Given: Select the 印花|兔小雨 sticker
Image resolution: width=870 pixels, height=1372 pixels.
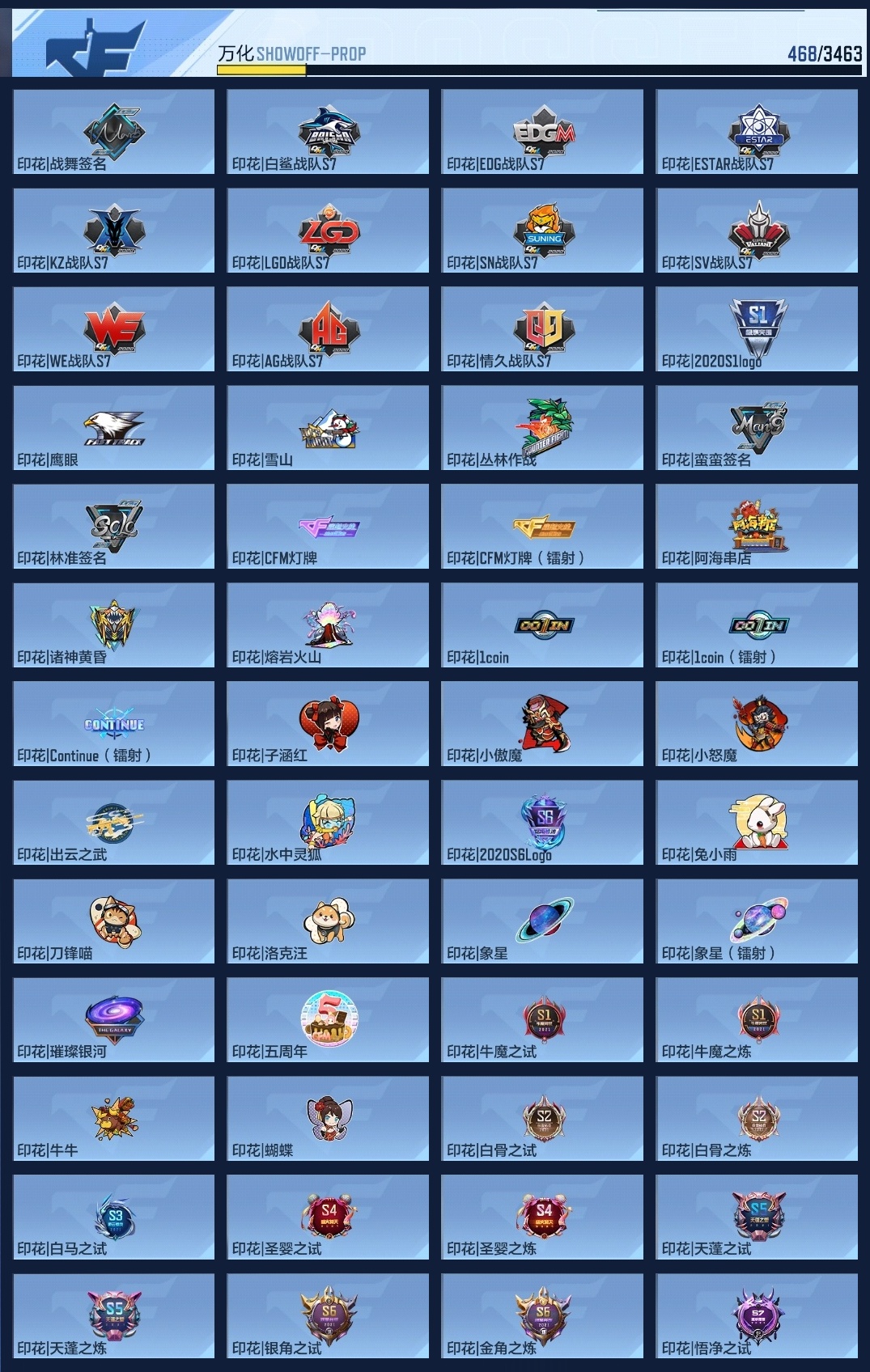Looking at the screenshot, I should click(x=757, y=823).
